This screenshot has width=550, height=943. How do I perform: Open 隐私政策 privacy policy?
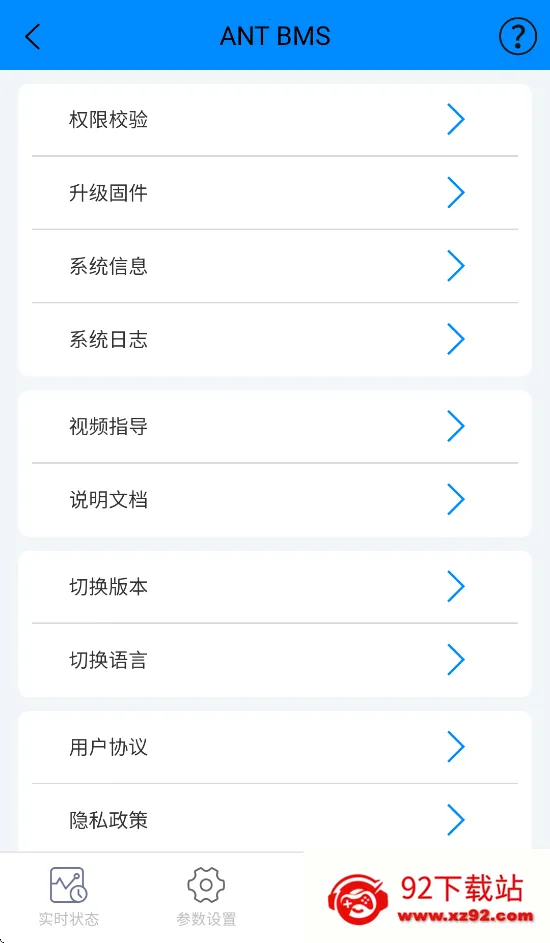pyautogui.click(x=275, y=819)
